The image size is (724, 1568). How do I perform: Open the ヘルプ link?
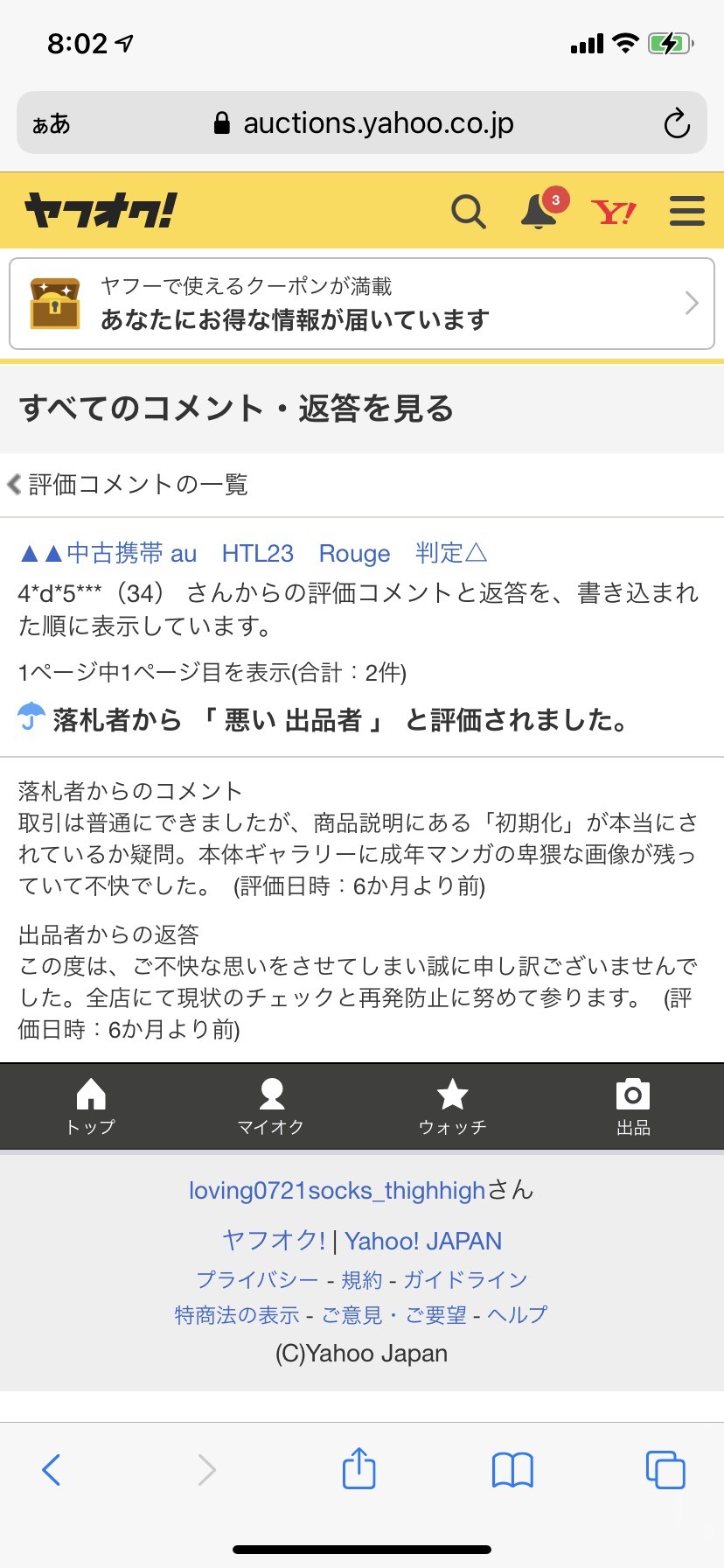point(518,1315)
